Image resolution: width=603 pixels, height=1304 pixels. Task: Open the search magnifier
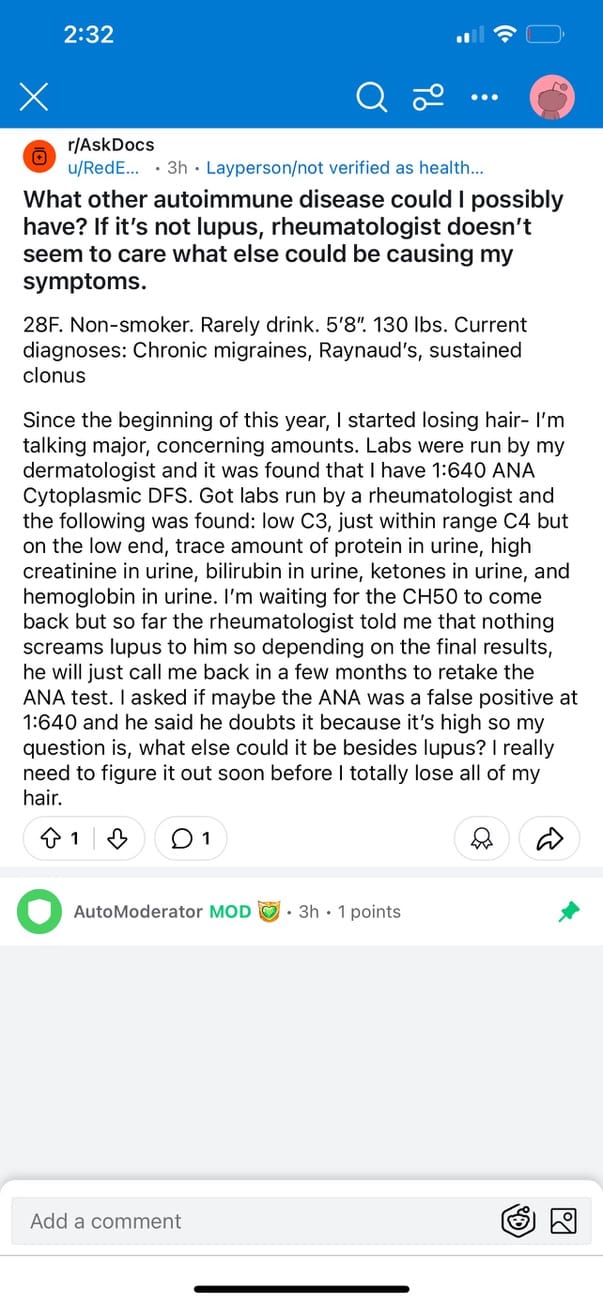[371, 97]
